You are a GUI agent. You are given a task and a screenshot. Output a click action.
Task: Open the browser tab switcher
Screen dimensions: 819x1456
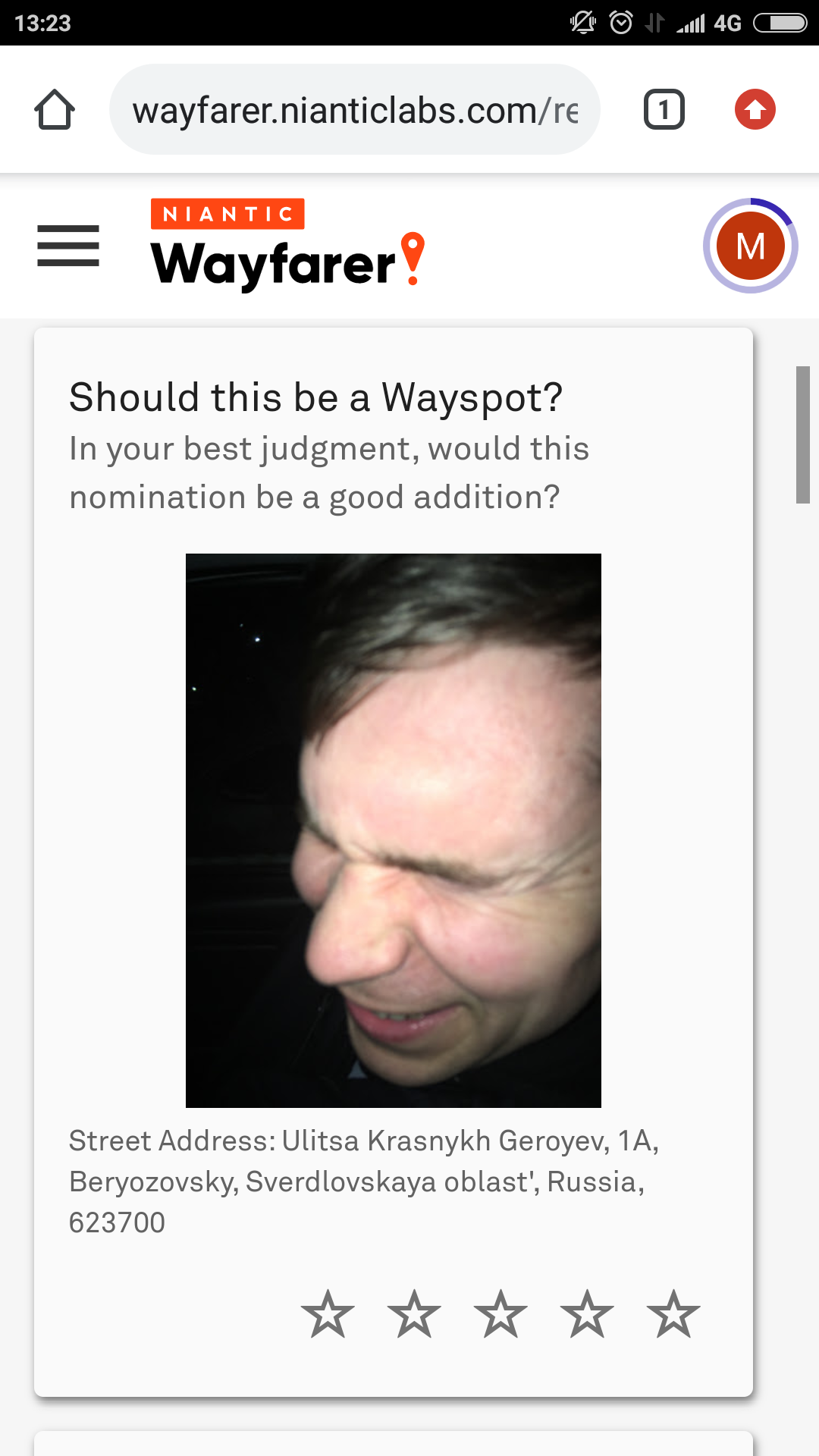point(664,110)
